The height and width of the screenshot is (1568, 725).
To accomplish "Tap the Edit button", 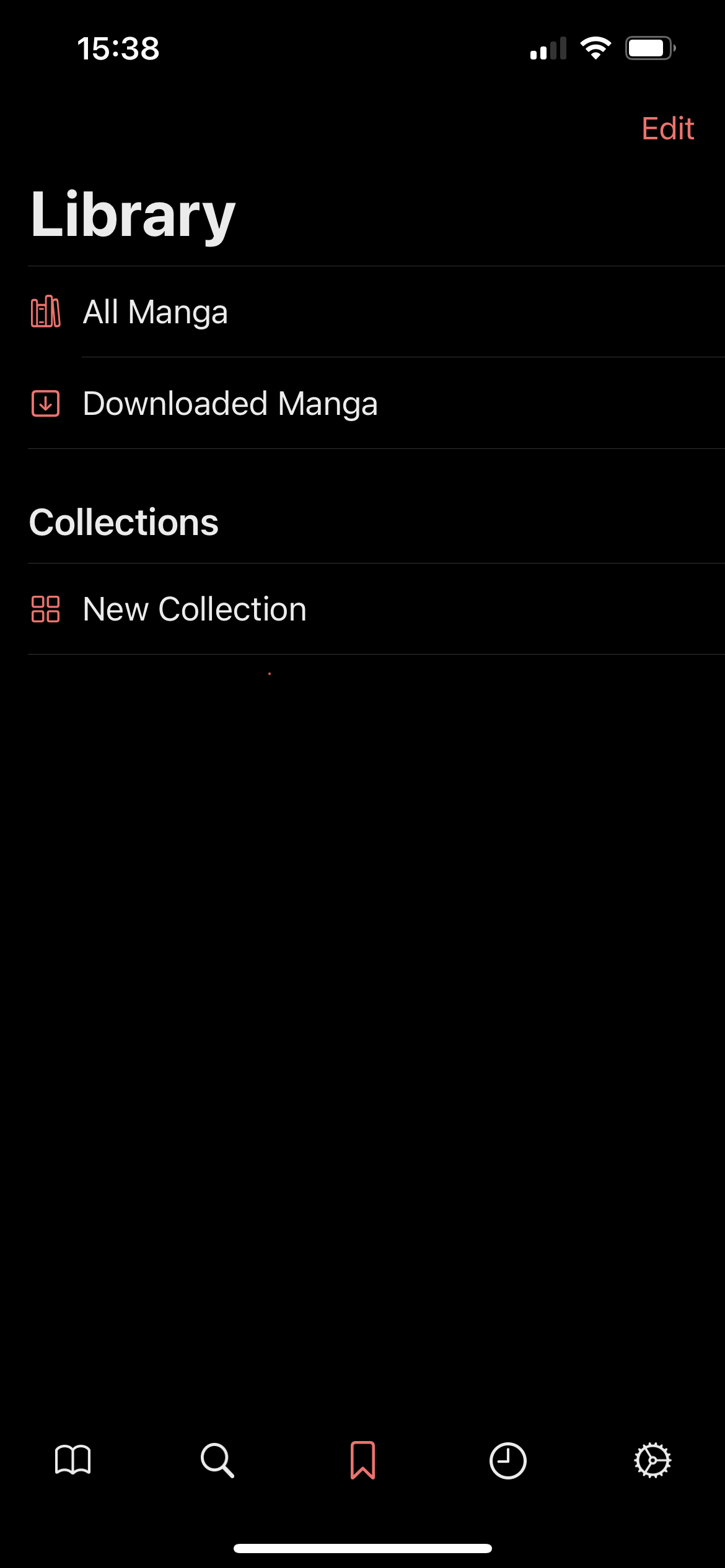I will [x=667, y=128].
